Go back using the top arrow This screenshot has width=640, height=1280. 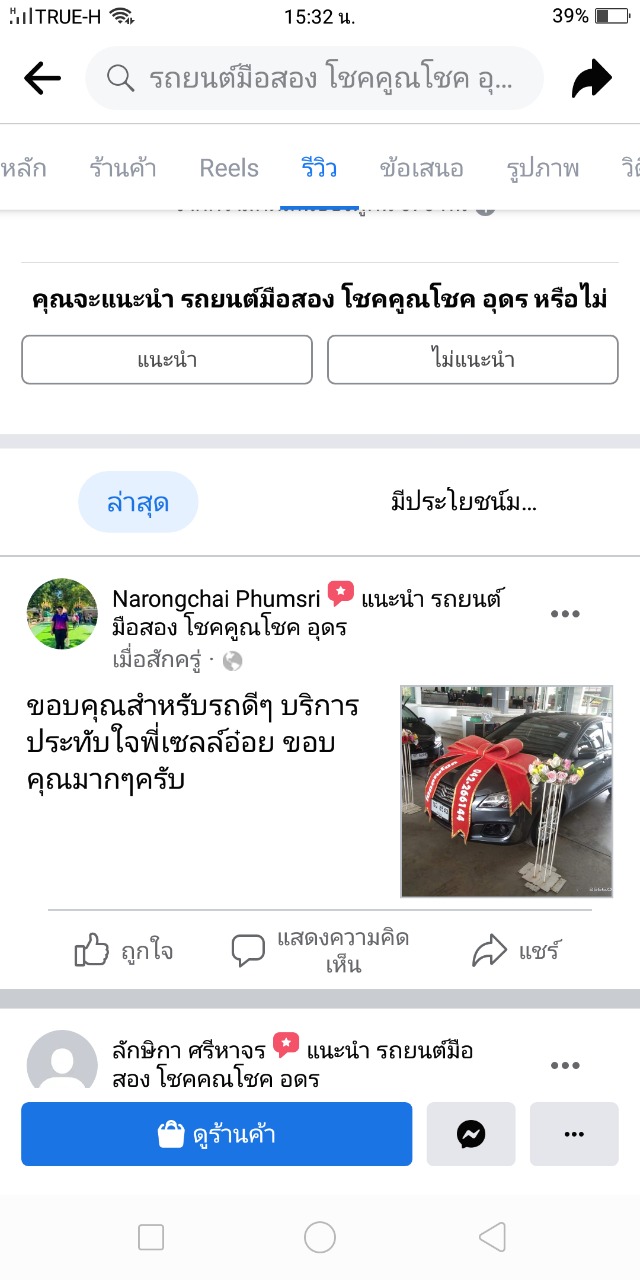pos(42,78)
